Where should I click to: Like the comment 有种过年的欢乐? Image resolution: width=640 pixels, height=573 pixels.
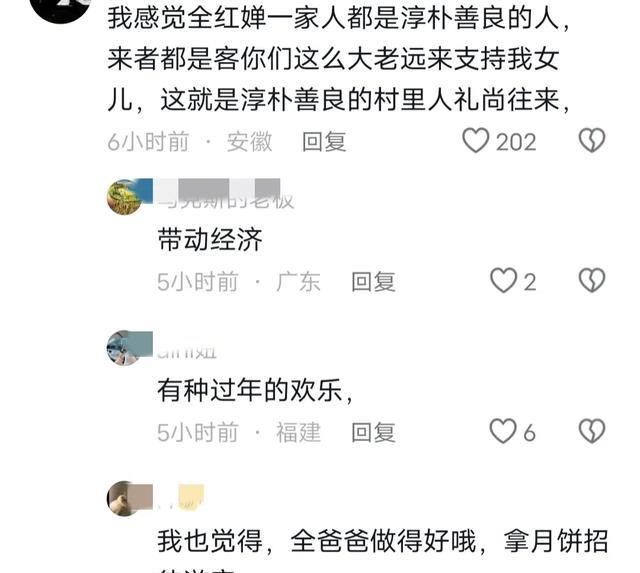click(x=503, y=431)
